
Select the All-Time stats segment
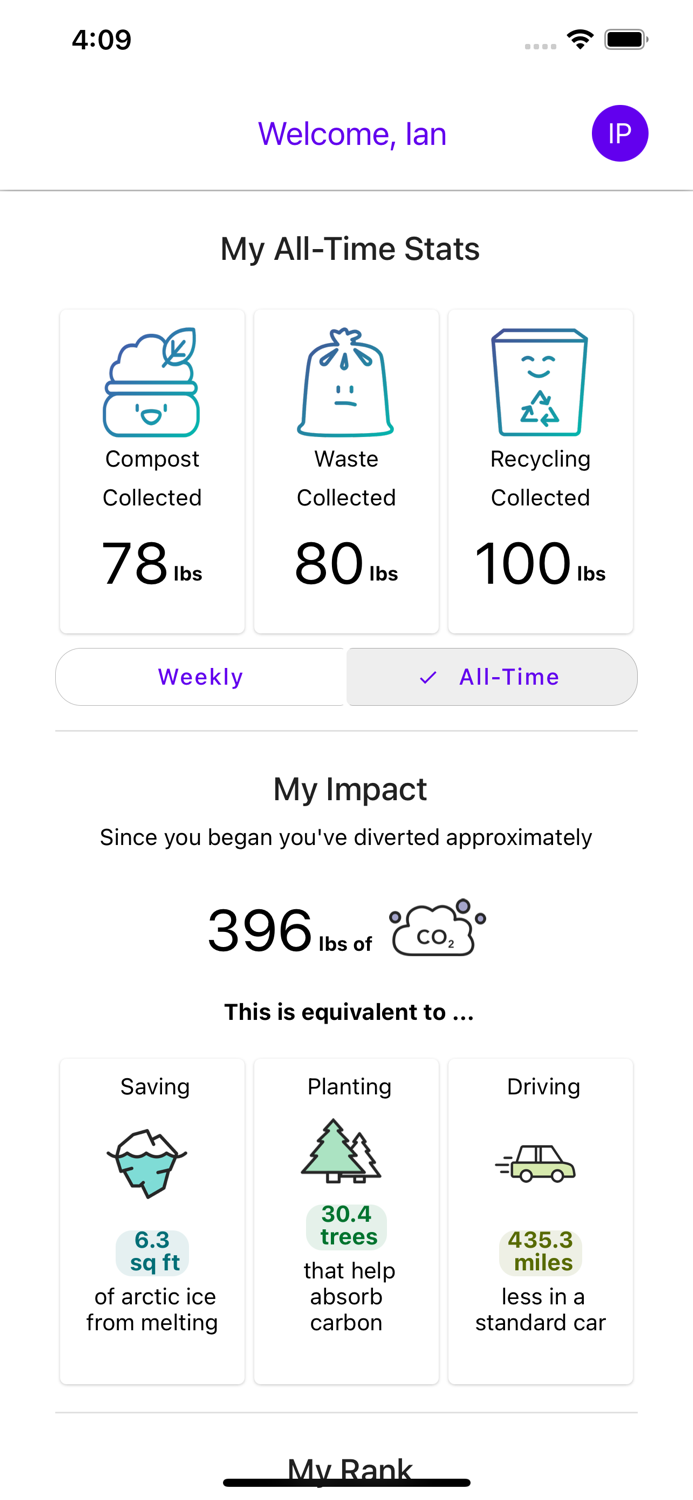click(x=491, y=677)
